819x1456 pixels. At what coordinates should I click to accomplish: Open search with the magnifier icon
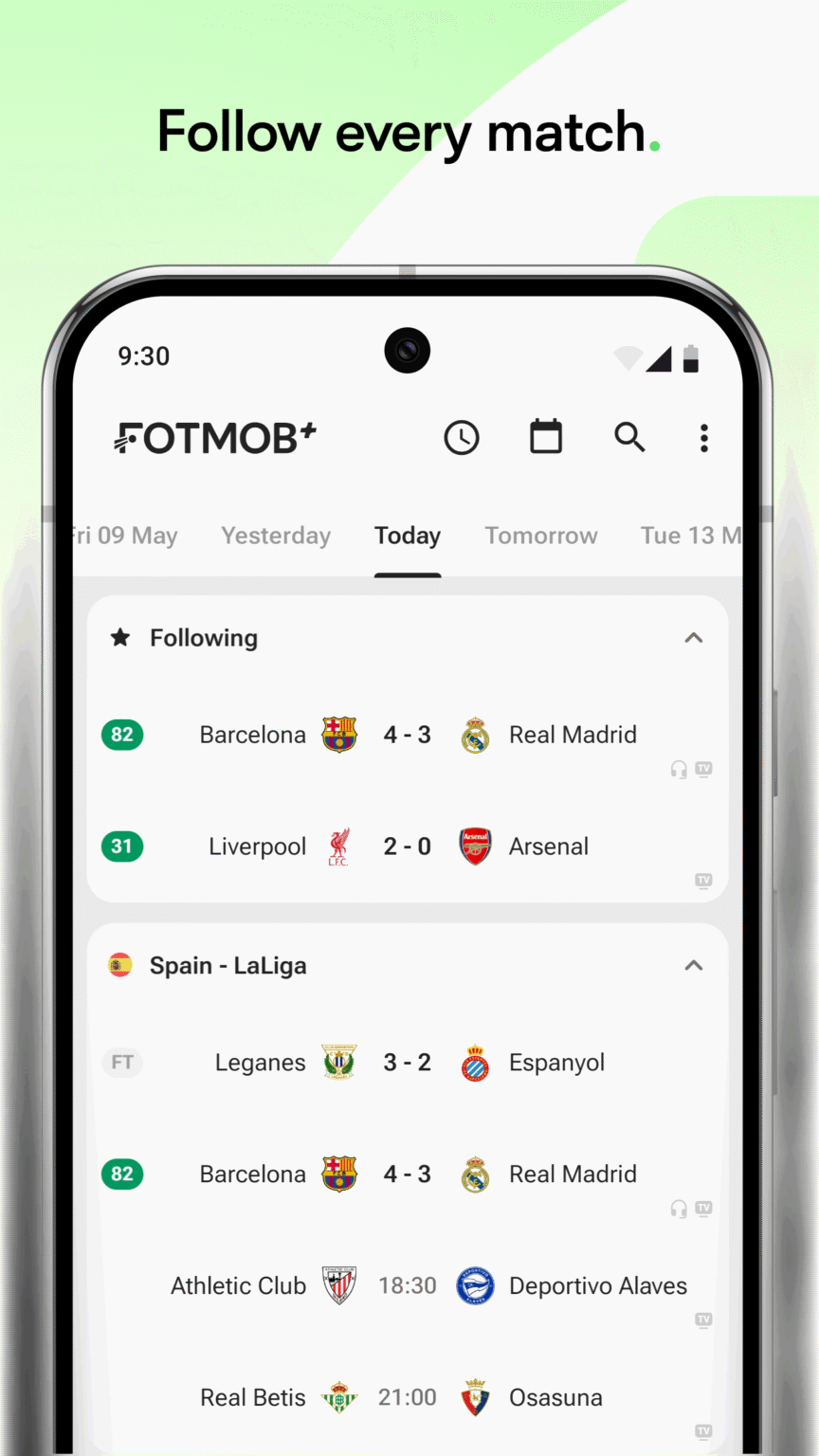(629, 438)
